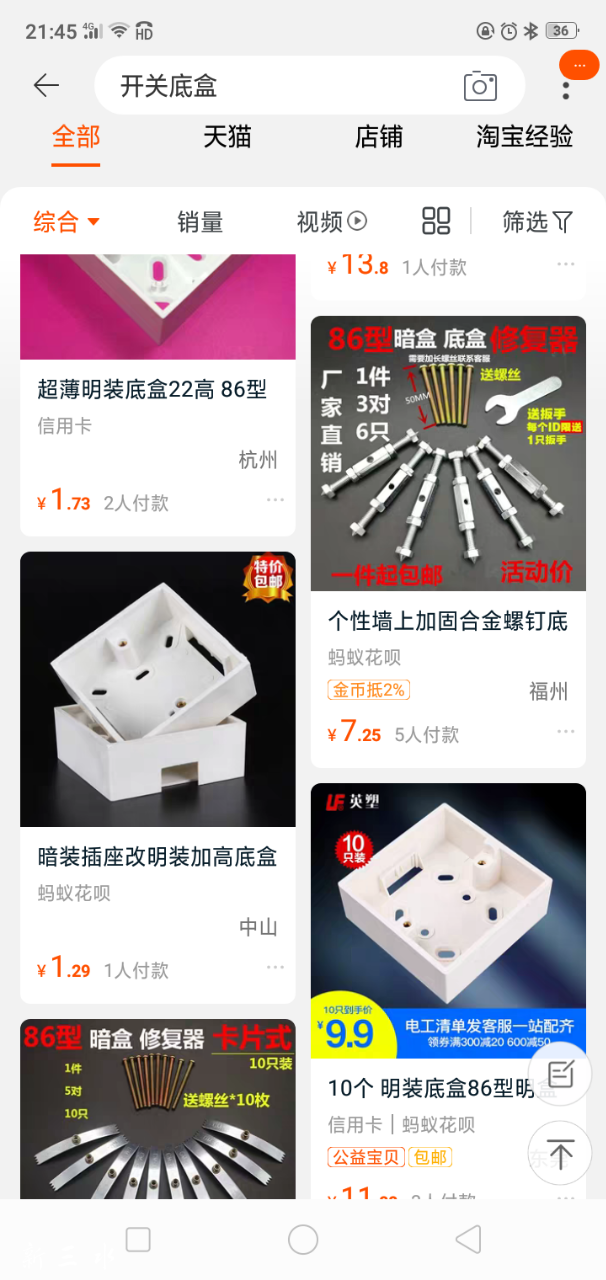Switch to the 店铺 tab
Viewport: 606px width, 1280px height.
point(379,136)
